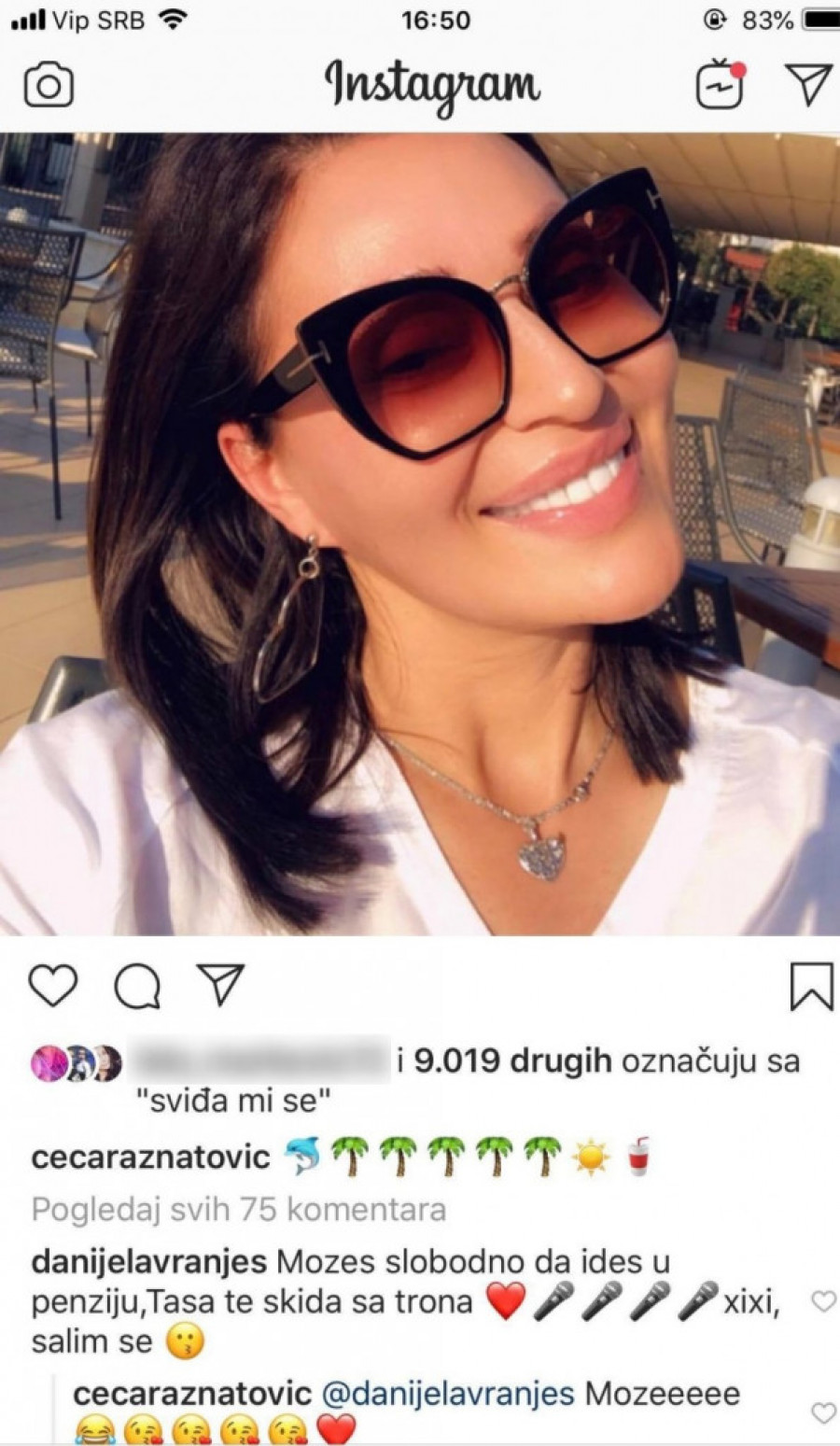Open IGTV from the top bar
The image size is (840, 1446).
(x=721, y=86)
